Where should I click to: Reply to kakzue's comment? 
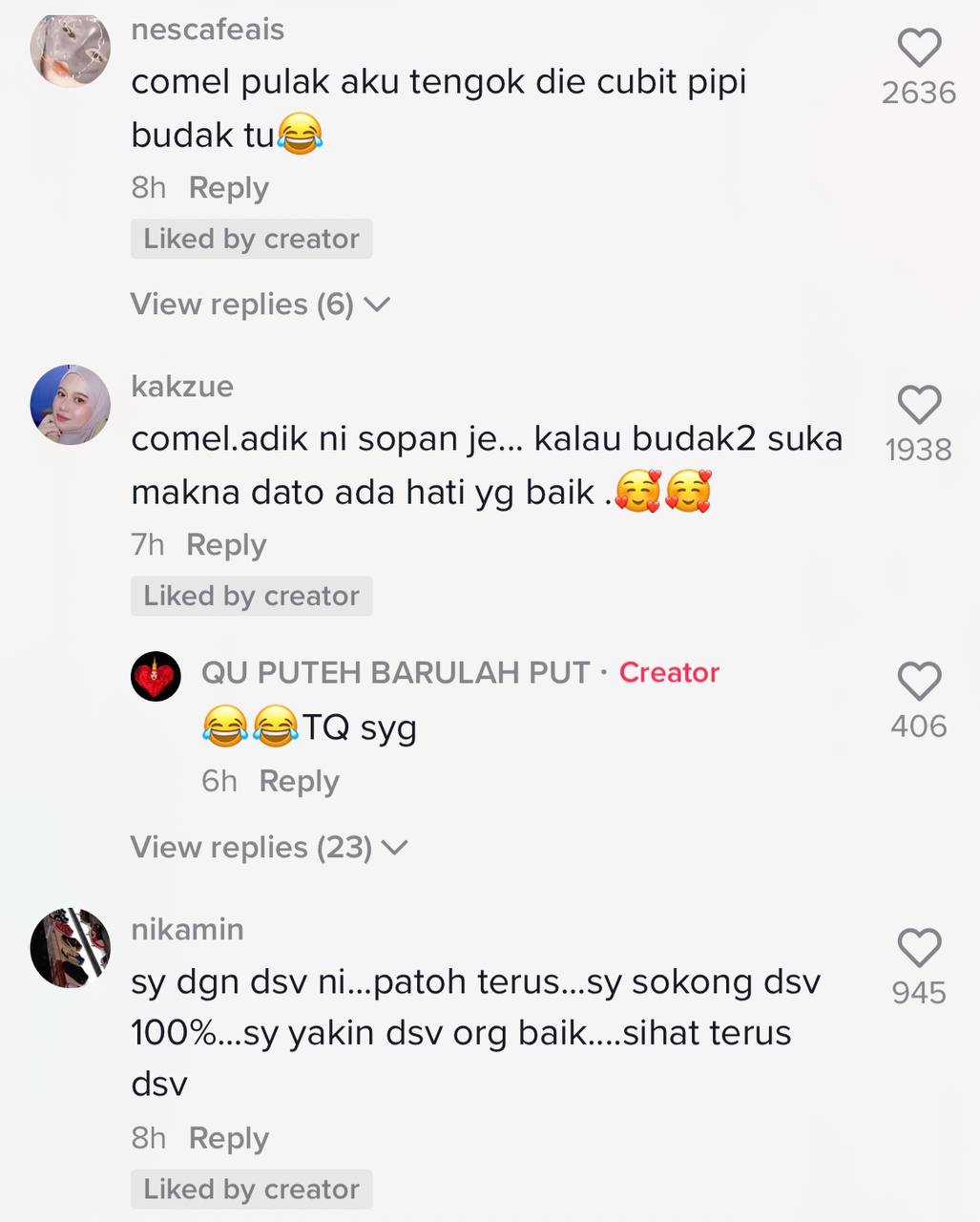coord(225,545)
